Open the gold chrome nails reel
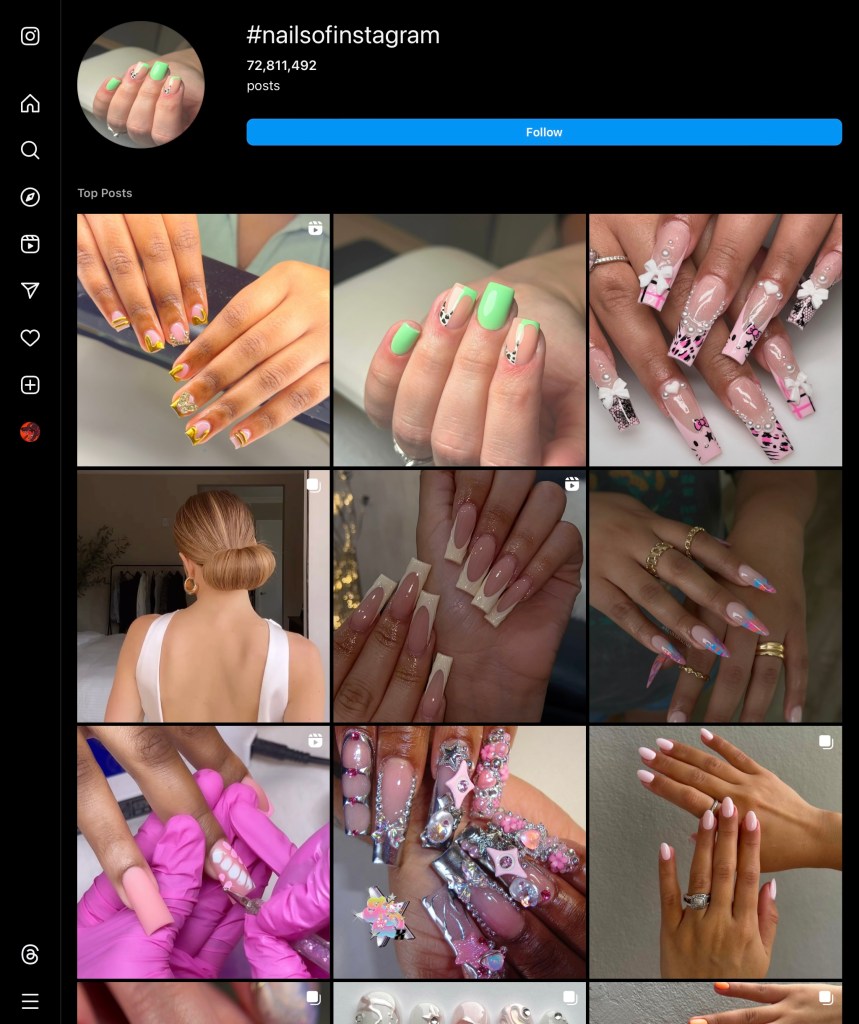This screenshot has height=1024, width=859. (x=203, y=340)
